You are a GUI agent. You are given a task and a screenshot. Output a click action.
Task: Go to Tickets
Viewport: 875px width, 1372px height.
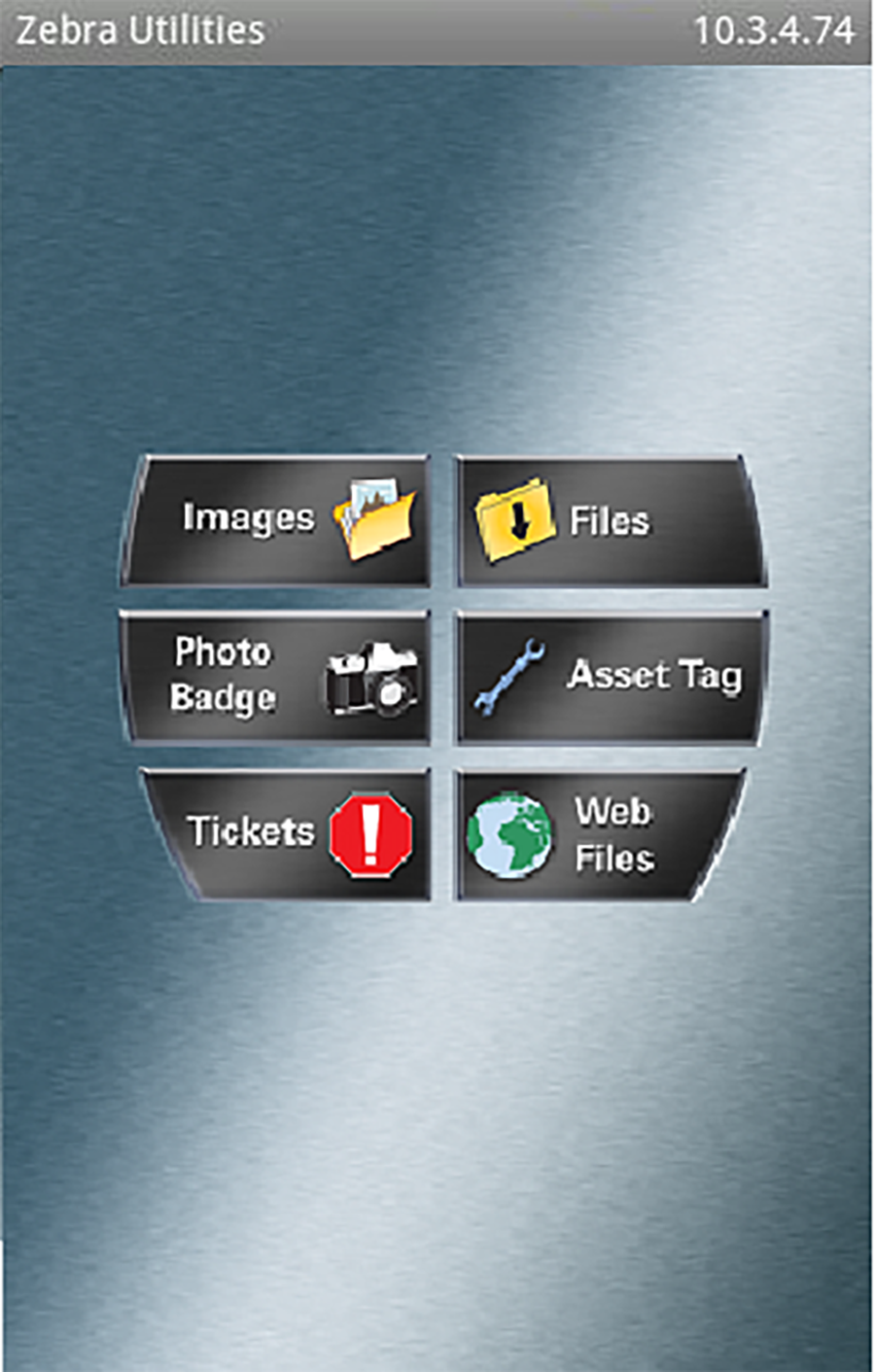(287, 833)
